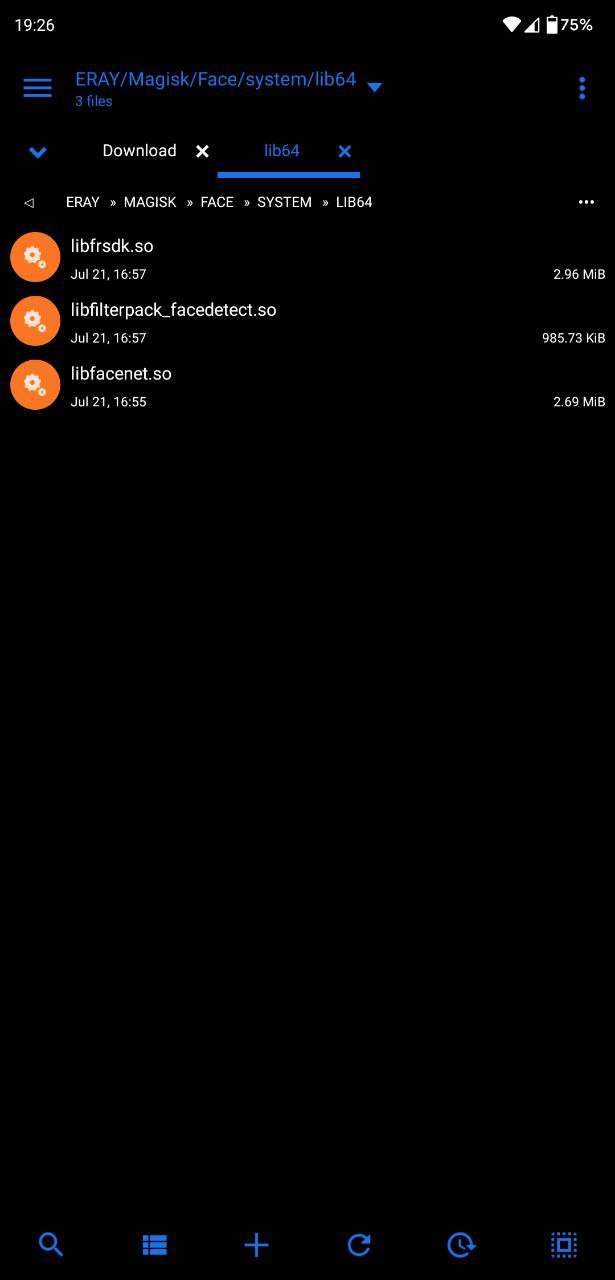The height and width of the screenshot is (1280, 615).
Task: Change the list view mode
Action: (x=154, y=1245)
